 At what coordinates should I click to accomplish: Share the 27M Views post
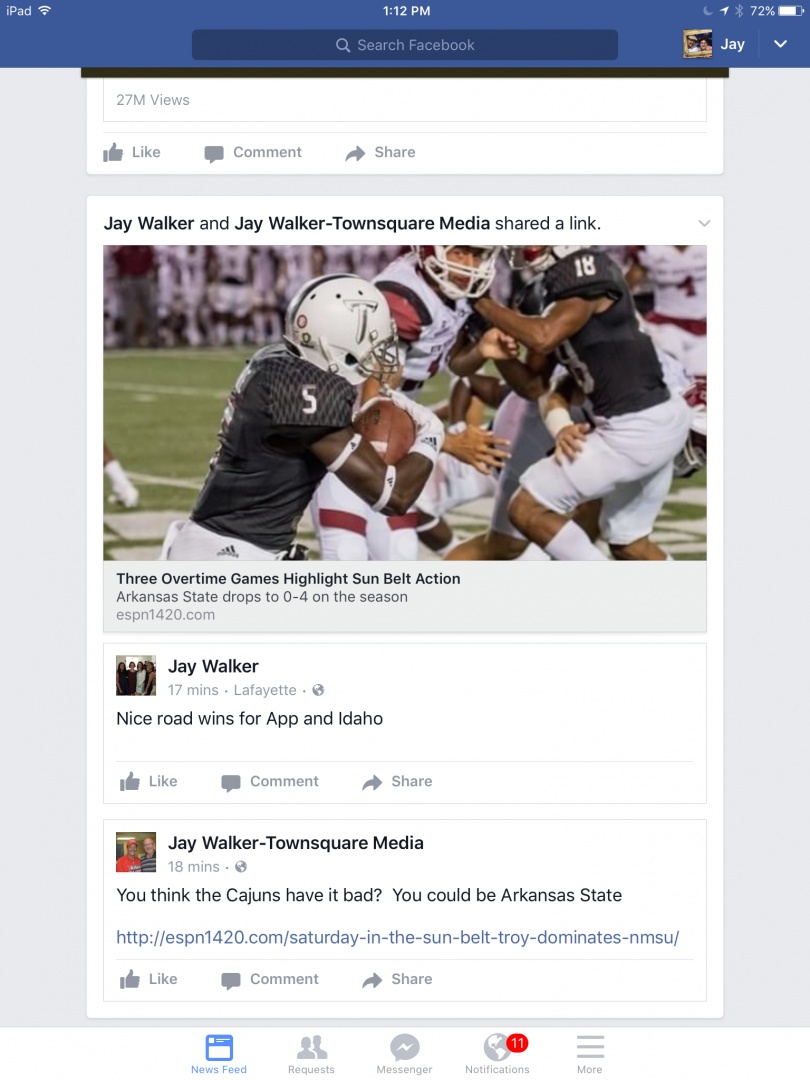click(380, 152)
